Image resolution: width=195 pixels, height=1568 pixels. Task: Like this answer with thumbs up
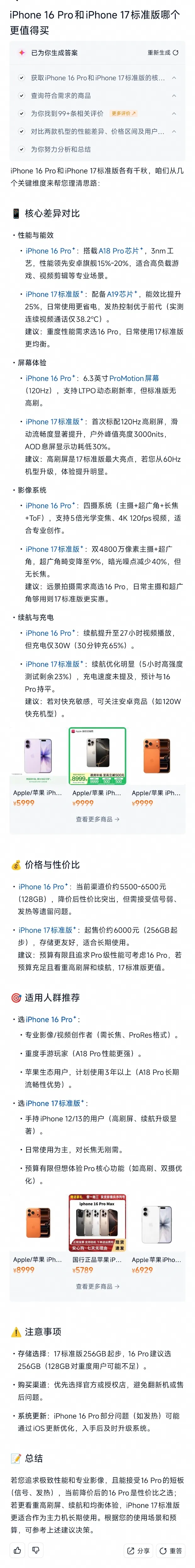click(18, 1550)
